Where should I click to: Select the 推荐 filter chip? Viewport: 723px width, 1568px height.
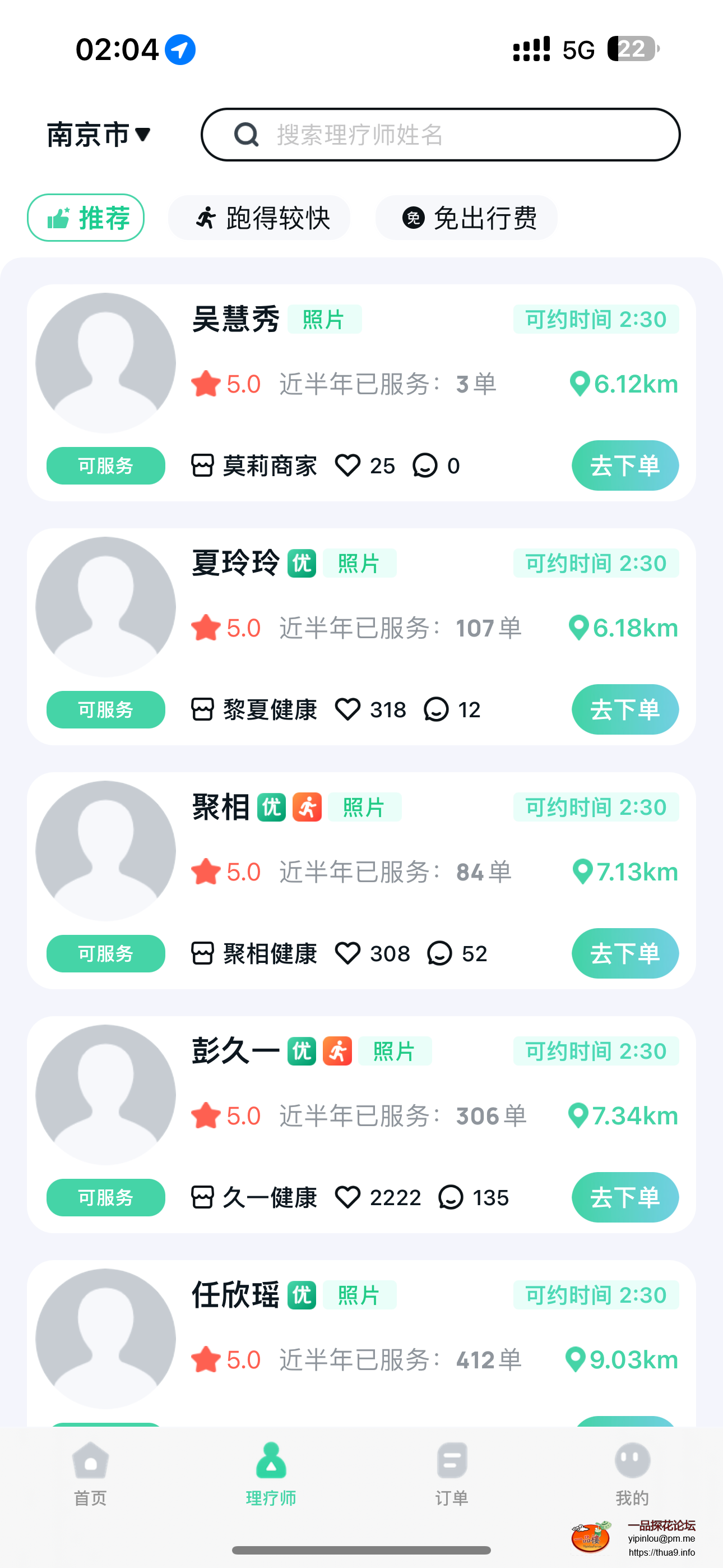tap(86, 218)
